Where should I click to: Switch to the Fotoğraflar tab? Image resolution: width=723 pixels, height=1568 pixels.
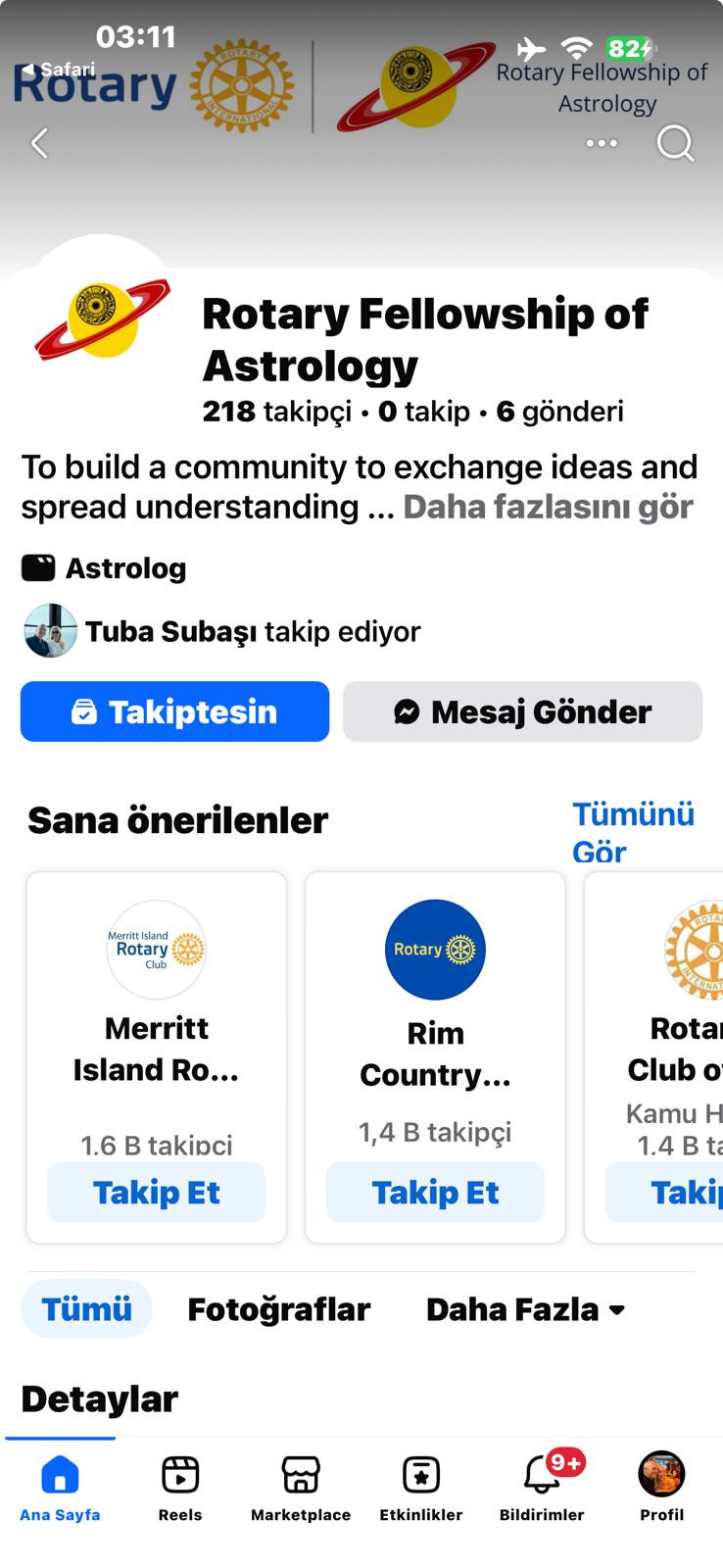click(x=279, y=1308)
